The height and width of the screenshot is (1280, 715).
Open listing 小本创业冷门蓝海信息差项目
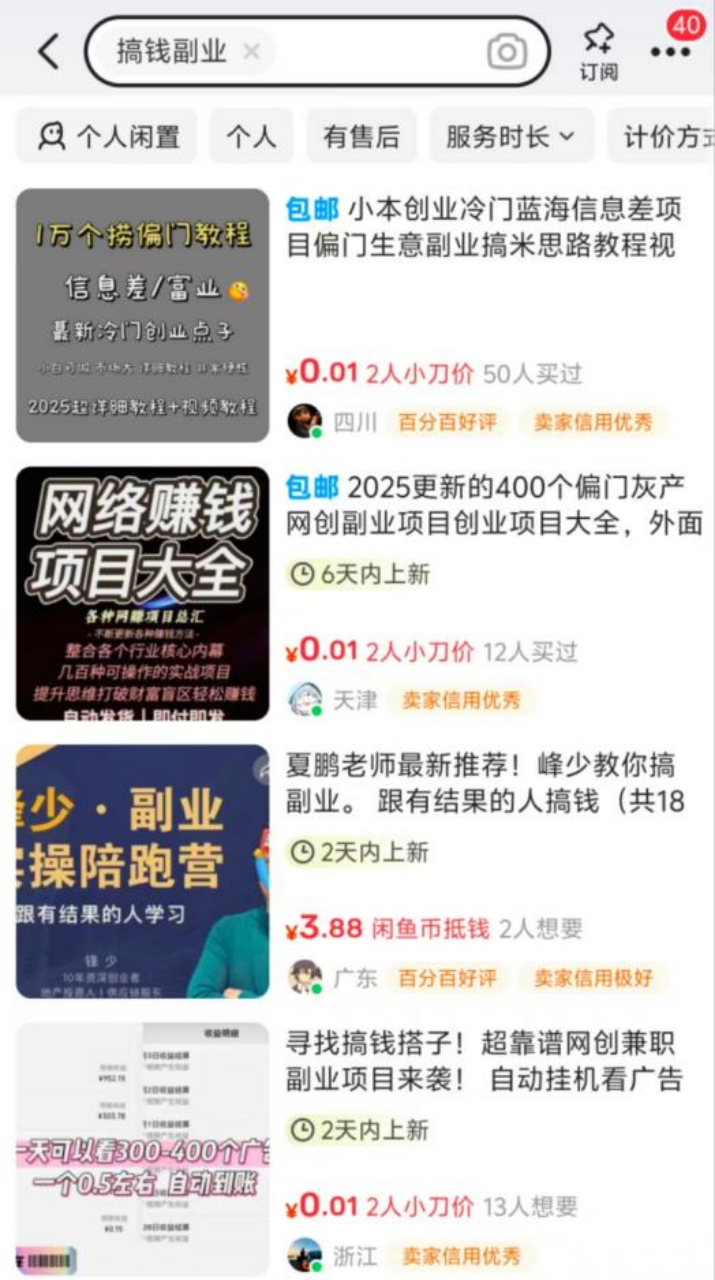(x=483, y=227)
